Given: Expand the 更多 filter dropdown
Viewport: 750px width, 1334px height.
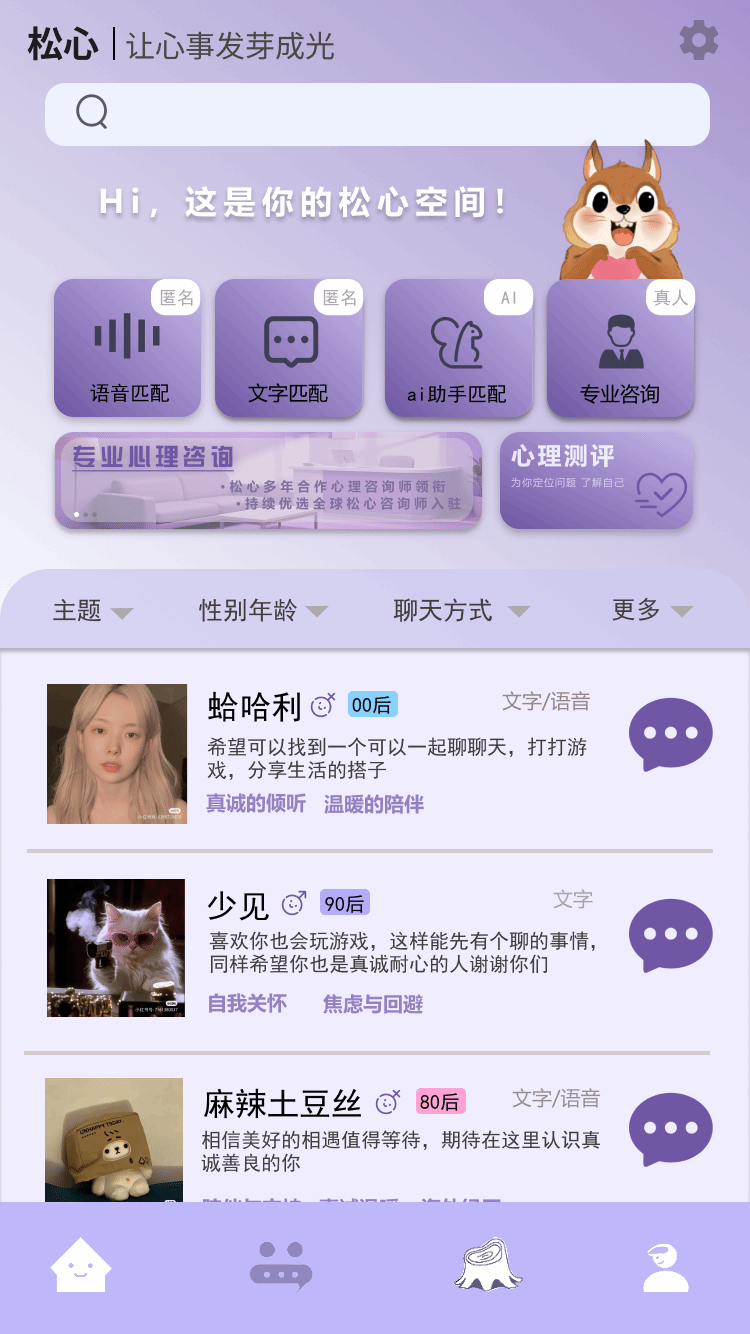Looking at the screenshot, I should [652, 610].
